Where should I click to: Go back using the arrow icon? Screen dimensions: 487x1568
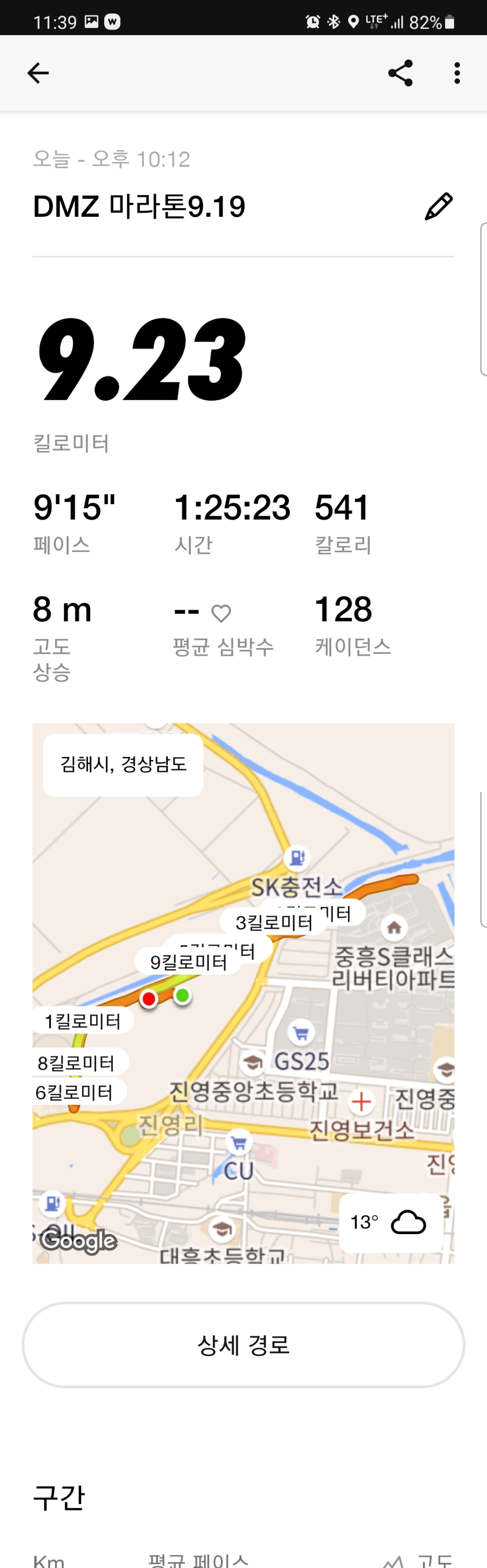coord(38,73)
